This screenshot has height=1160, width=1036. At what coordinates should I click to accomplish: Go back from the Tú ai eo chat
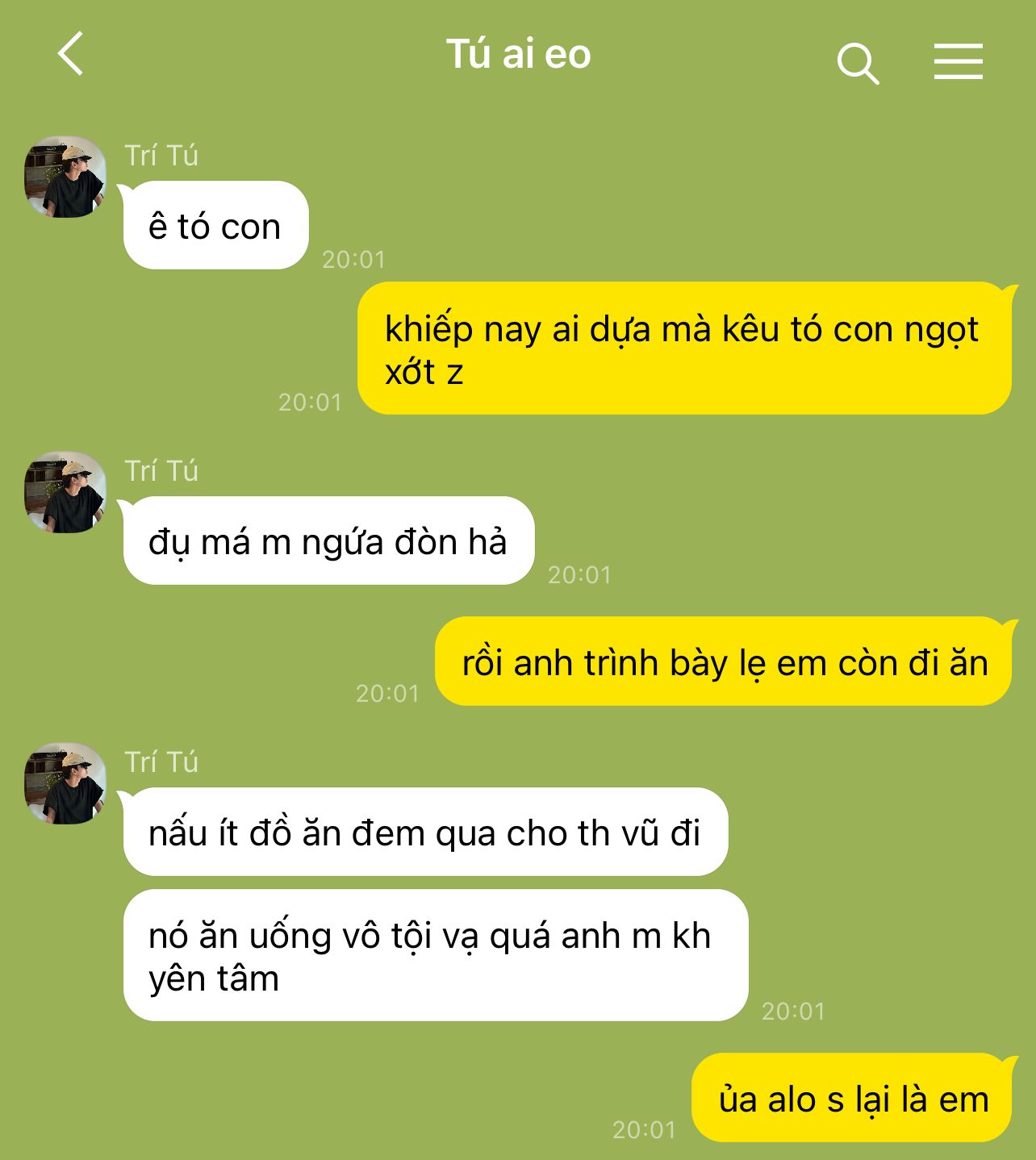tap(71, 55)
